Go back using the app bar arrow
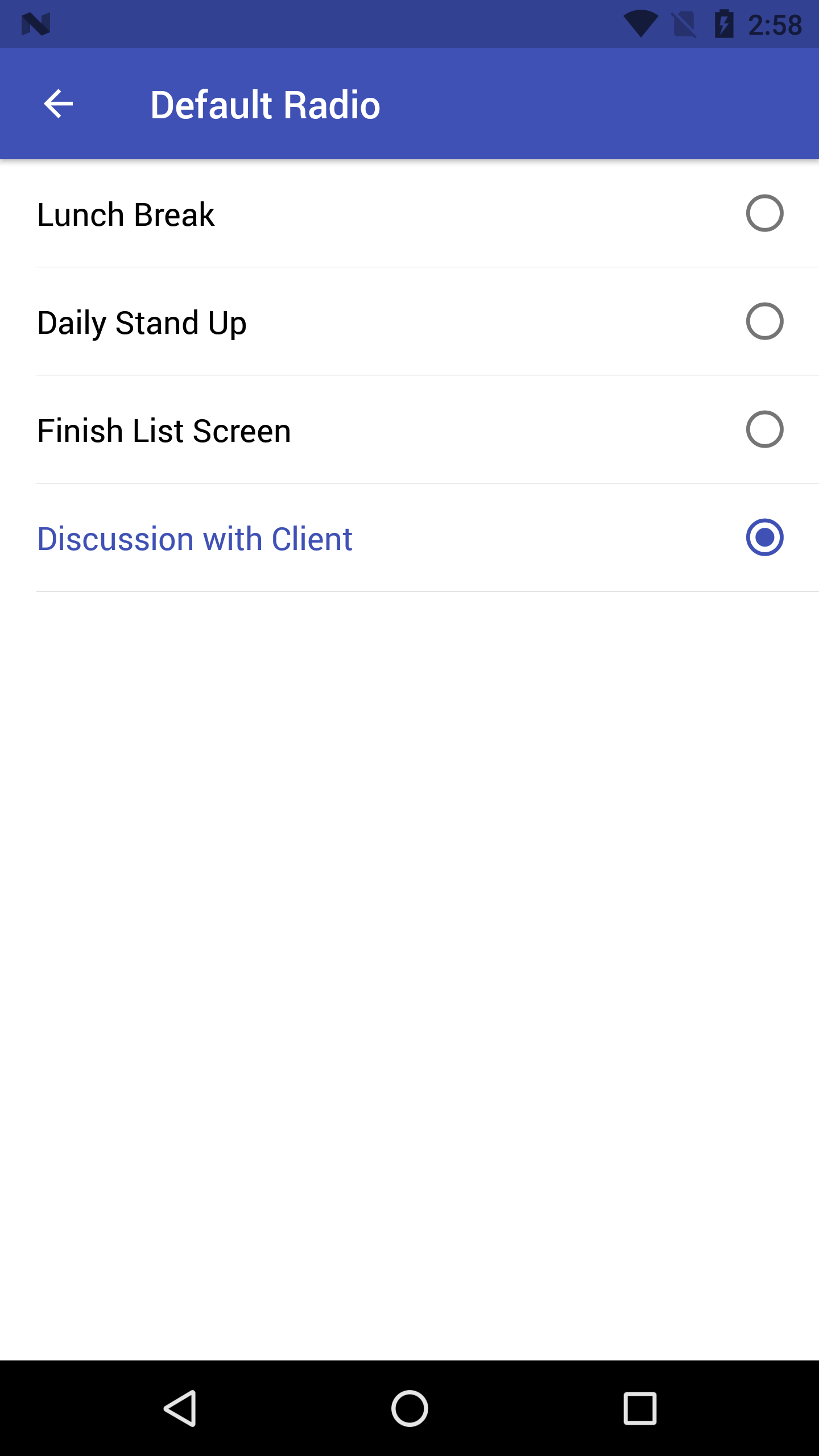The width and height of the screenshot is (819, 1456). click(x=58, y=104)
